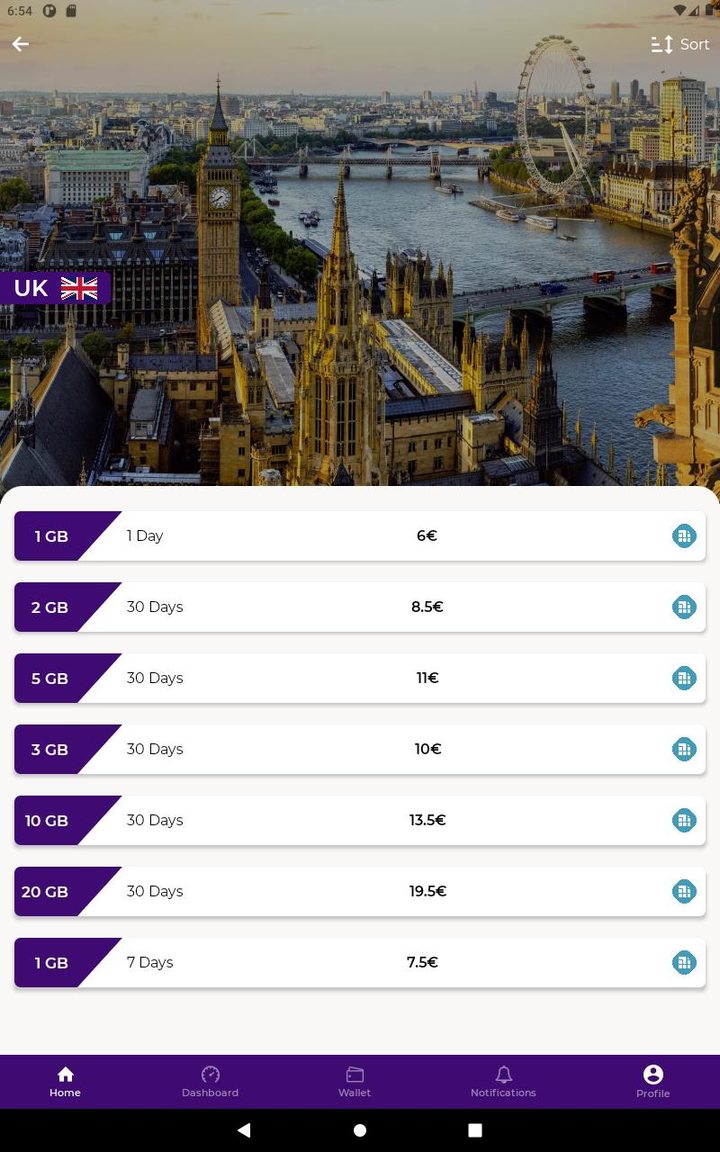Open the Sort options

coord(679,45)
